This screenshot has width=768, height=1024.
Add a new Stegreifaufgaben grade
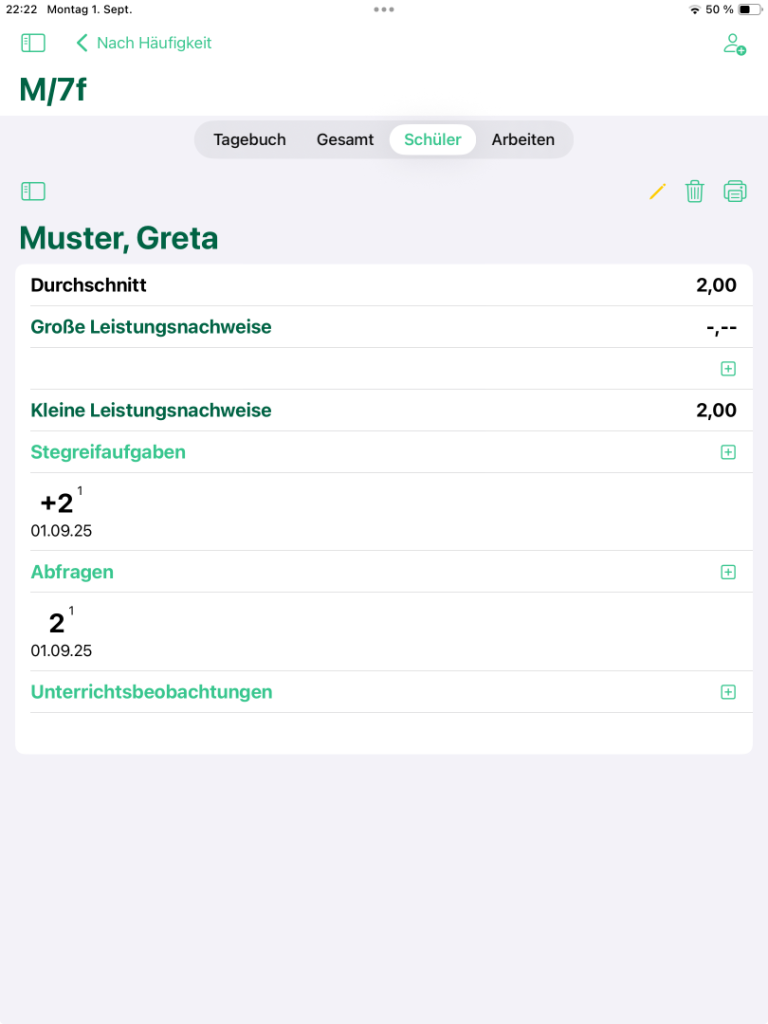point(728,452)
